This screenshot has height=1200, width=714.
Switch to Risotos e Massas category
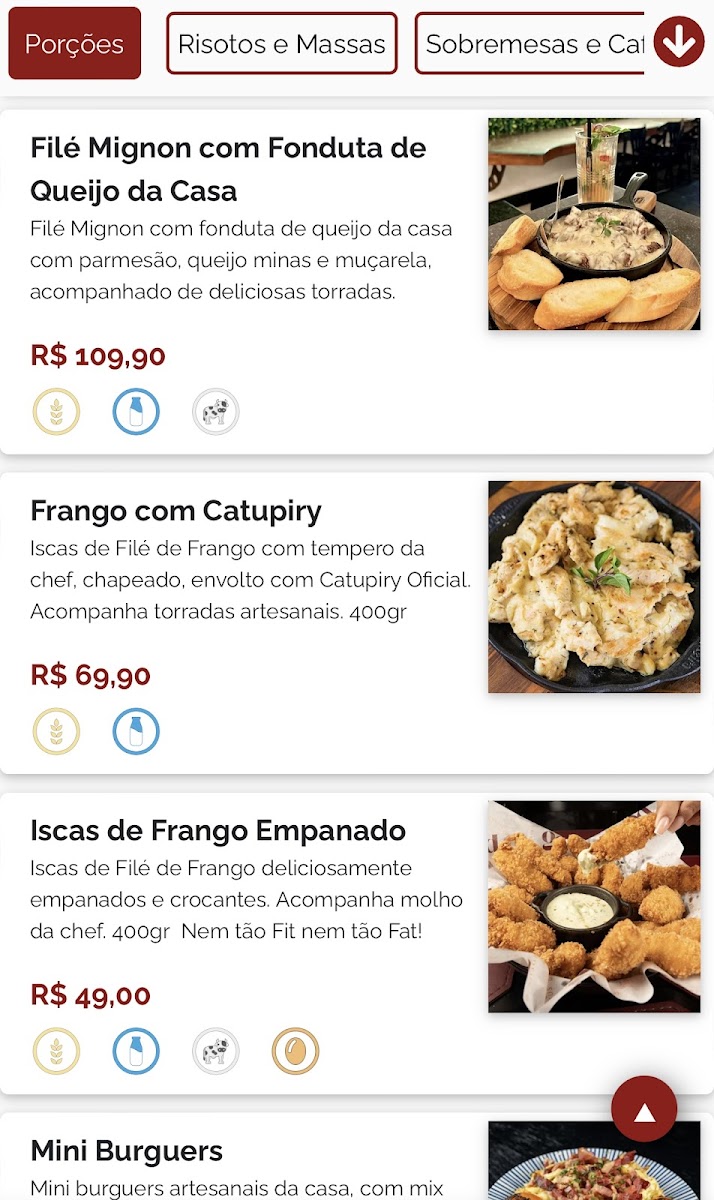281,44
